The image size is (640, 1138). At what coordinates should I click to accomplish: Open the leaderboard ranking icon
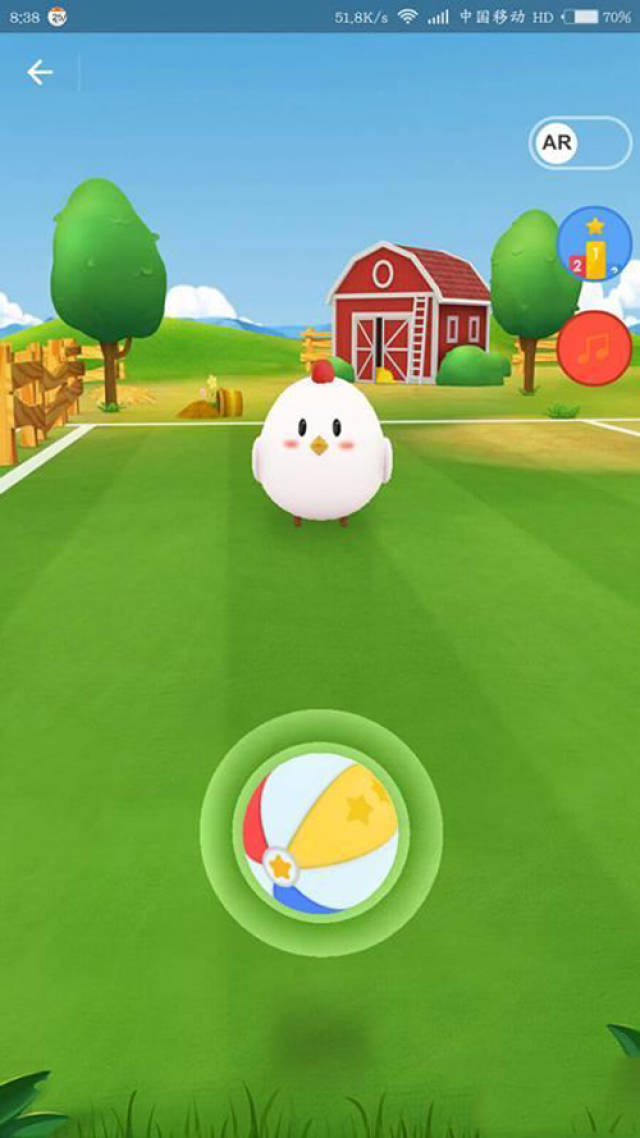point(594,244)
